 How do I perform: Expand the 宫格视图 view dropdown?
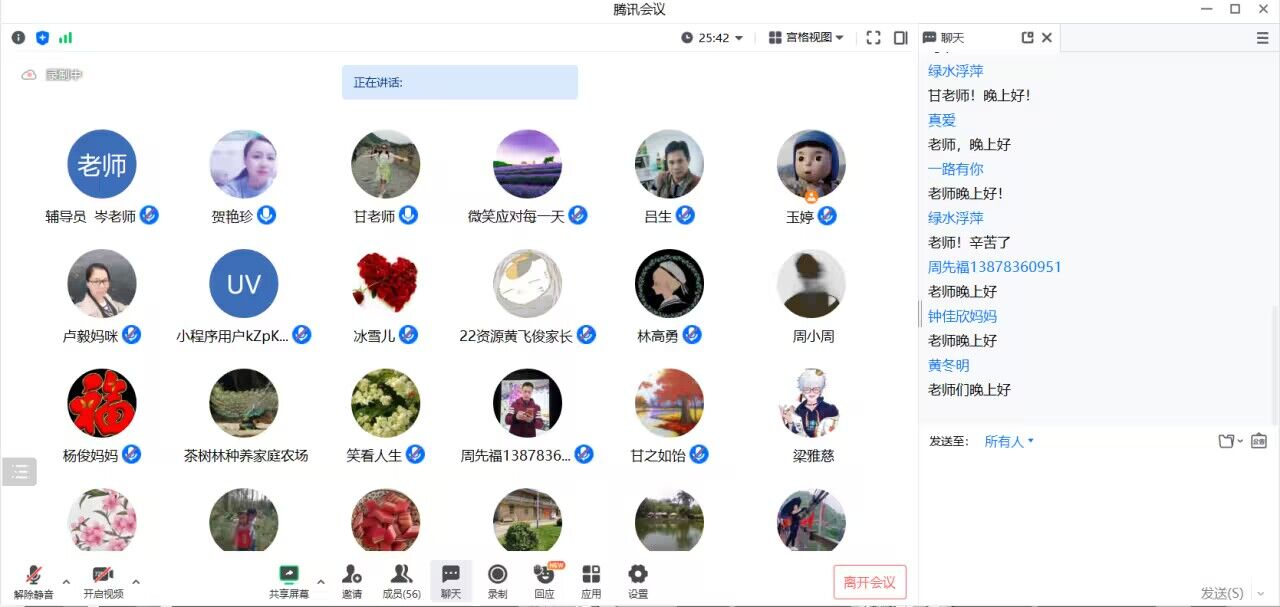(x=807, y=37)
